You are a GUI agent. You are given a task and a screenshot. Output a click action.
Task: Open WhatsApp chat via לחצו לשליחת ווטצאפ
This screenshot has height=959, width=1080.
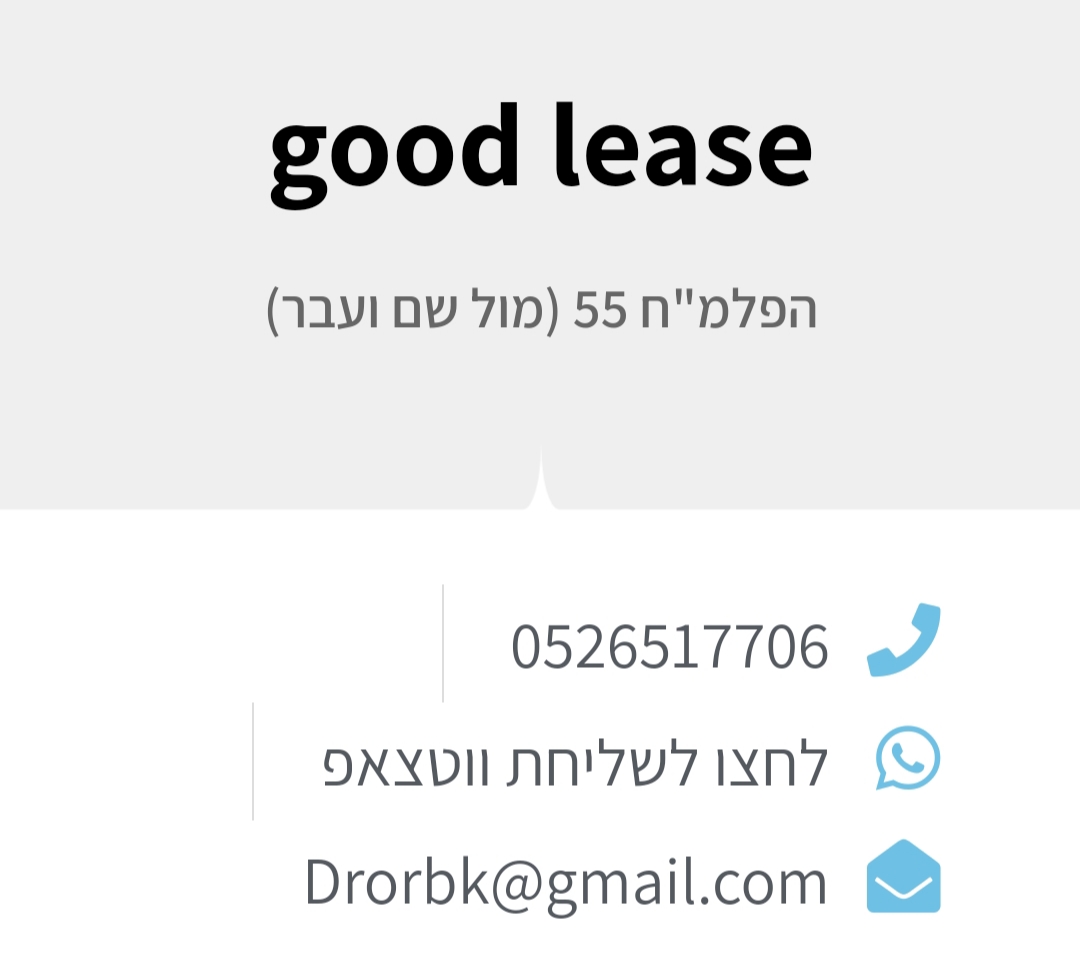coord(576,764)
